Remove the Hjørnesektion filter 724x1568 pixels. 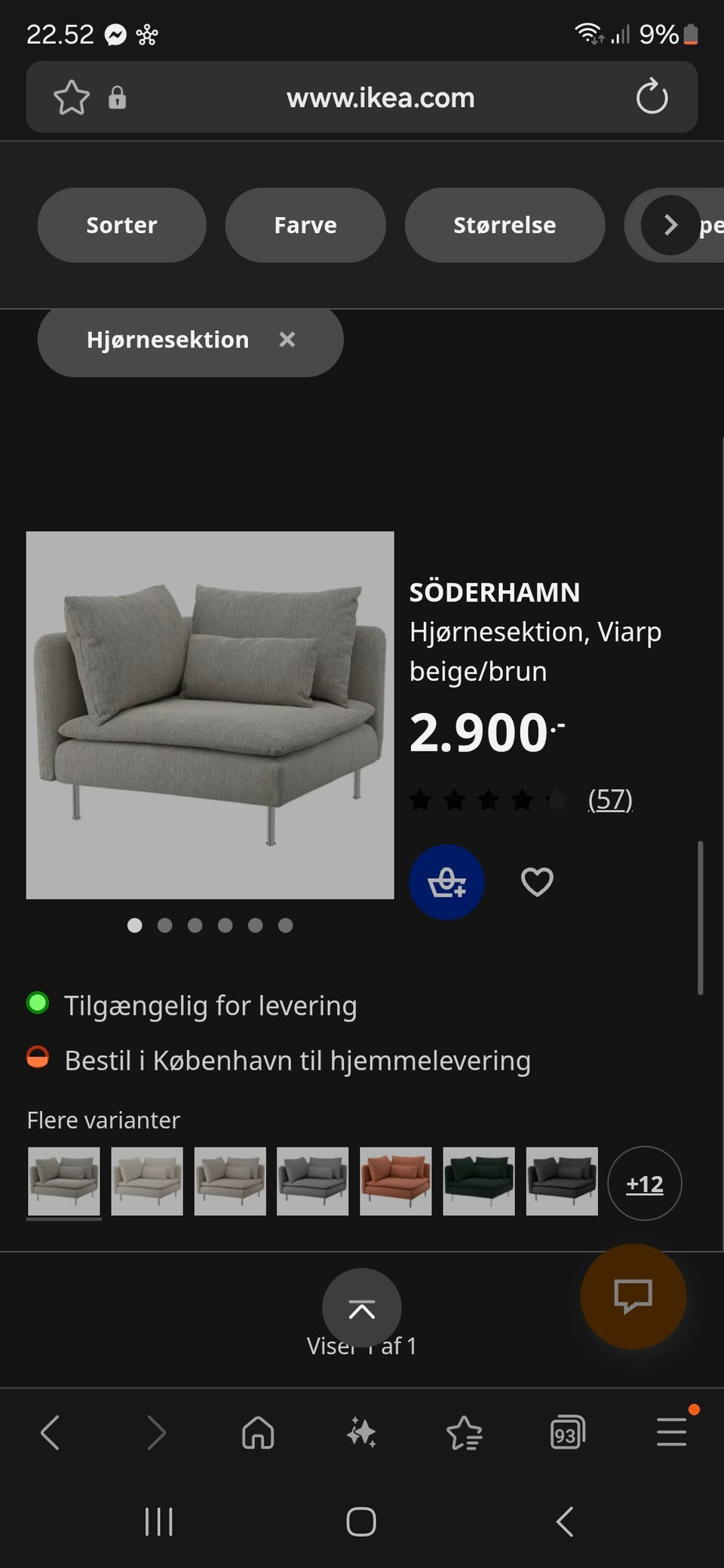coord(287,340)
